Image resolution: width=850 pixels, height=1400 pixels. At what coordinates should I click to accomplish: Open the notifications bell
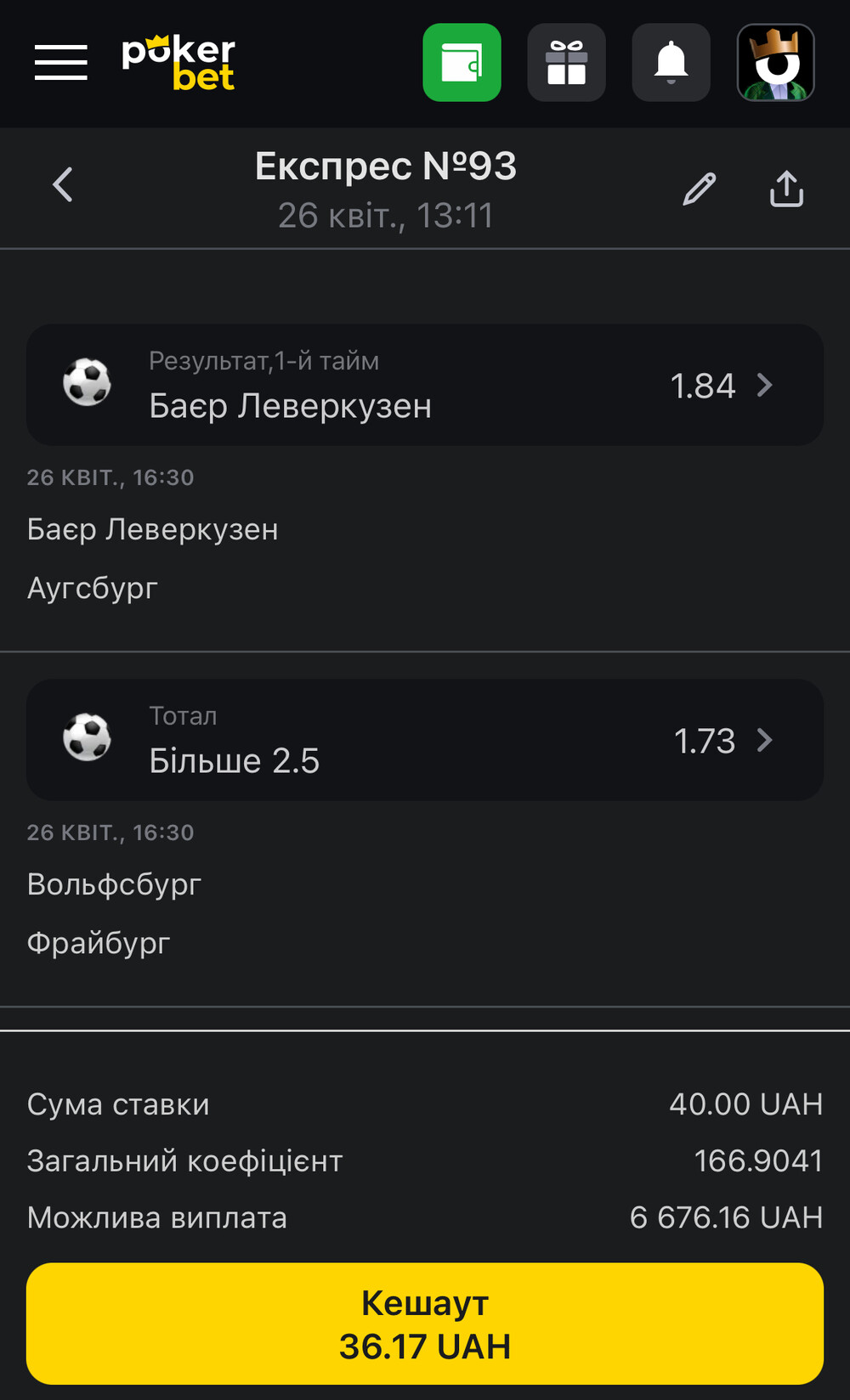(x=671, y=63)
